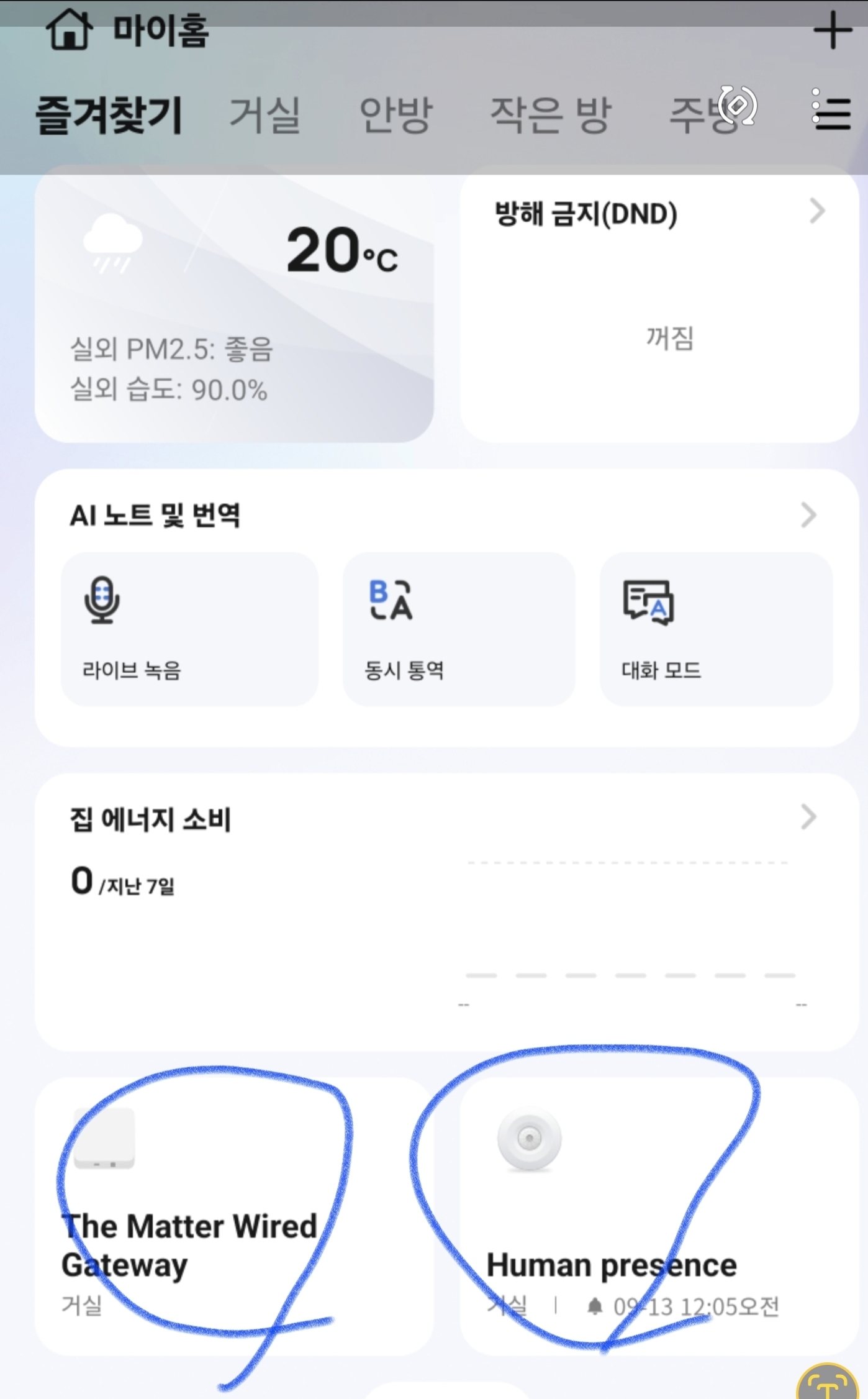Screen dimensions: 868x1399
Task: Open 대화 모드
Action: (x=716, y=629)
